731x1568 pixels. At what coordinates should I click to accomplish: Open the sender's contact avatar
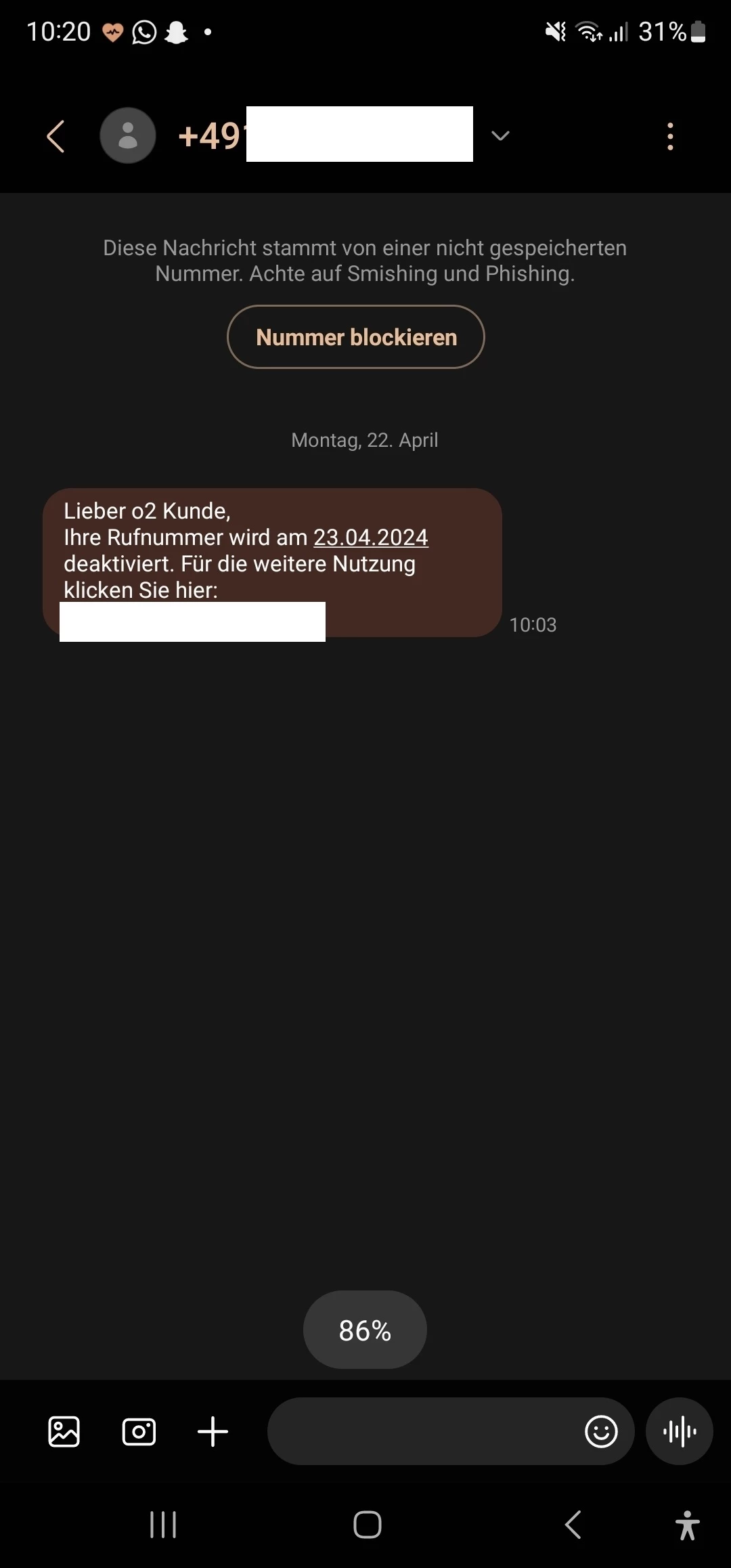[128, 135]
